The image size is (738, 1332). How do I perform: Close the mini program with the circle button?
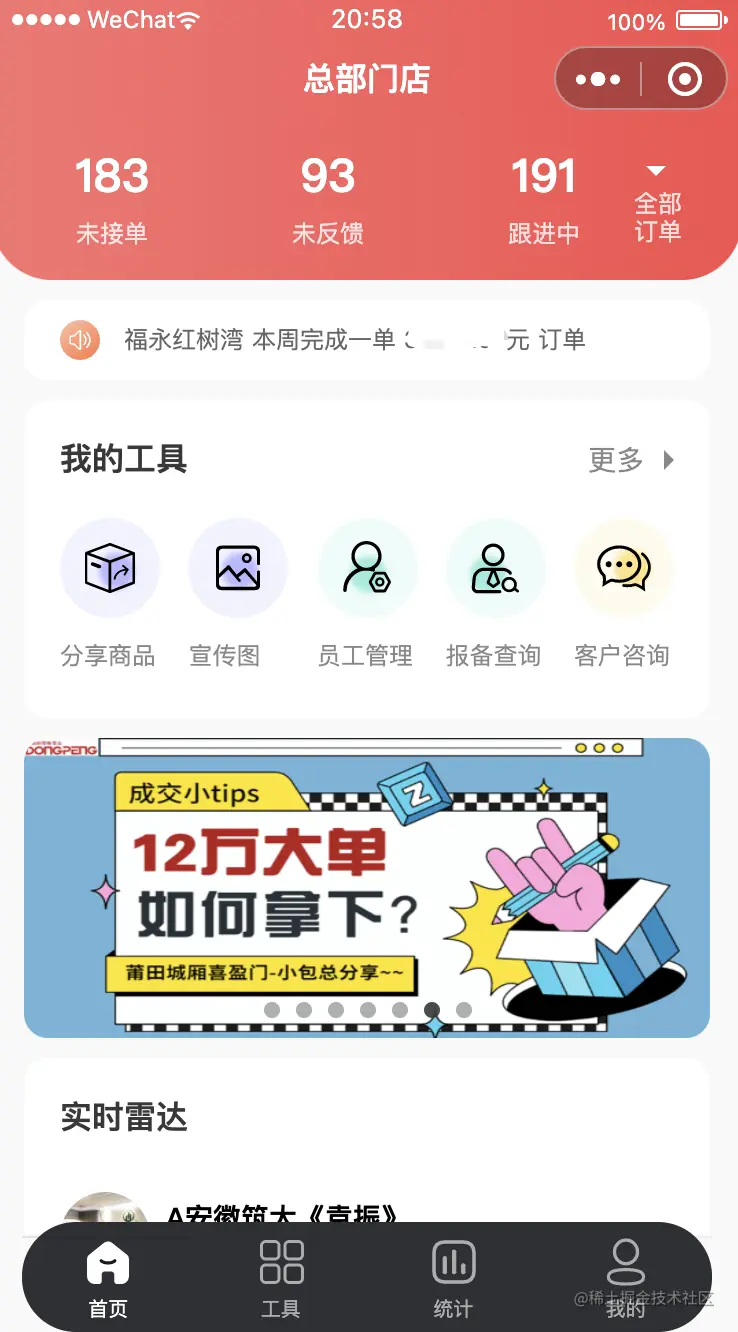pyautogui.click(x=685, y=79)
